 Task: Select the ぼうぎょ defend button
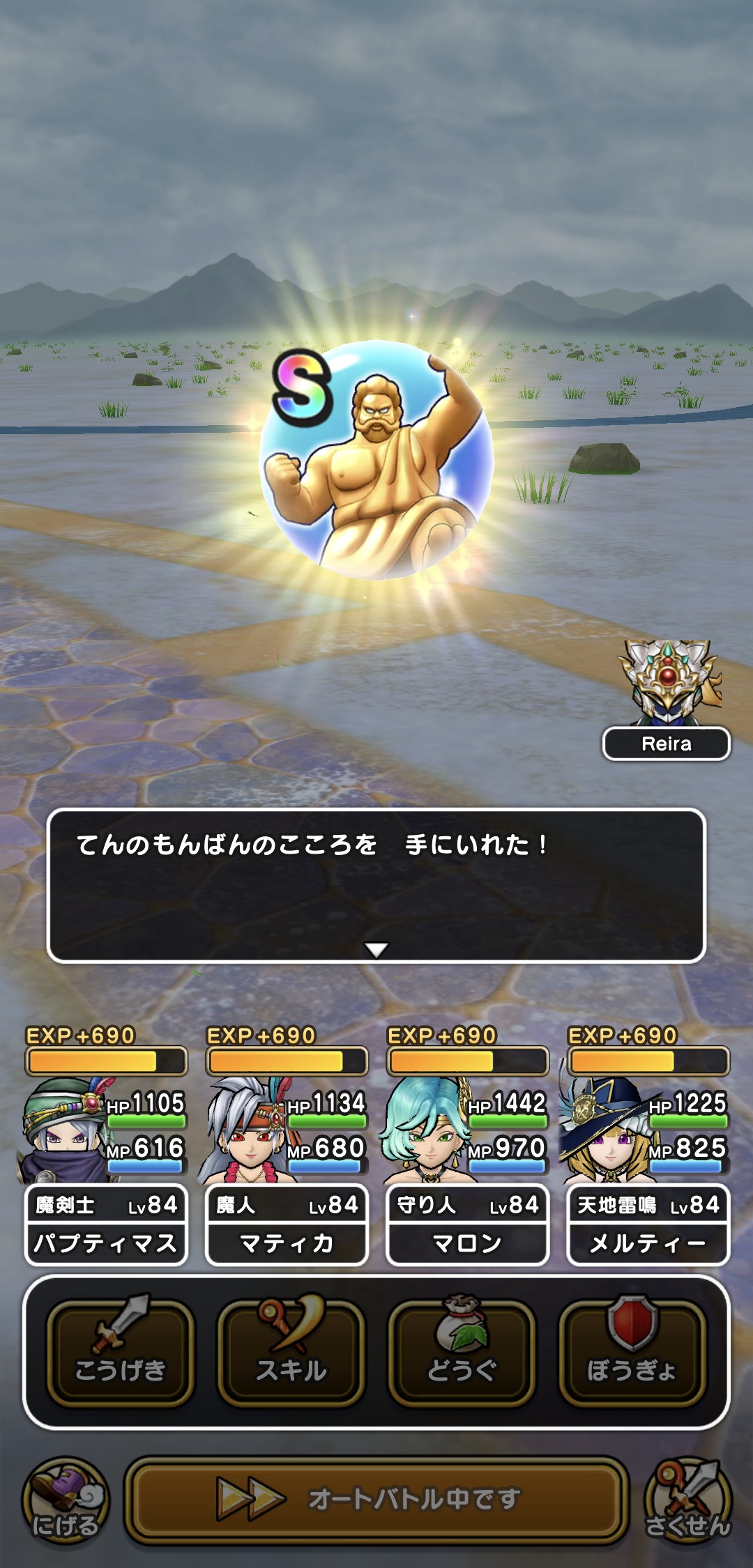(632, 1352)
